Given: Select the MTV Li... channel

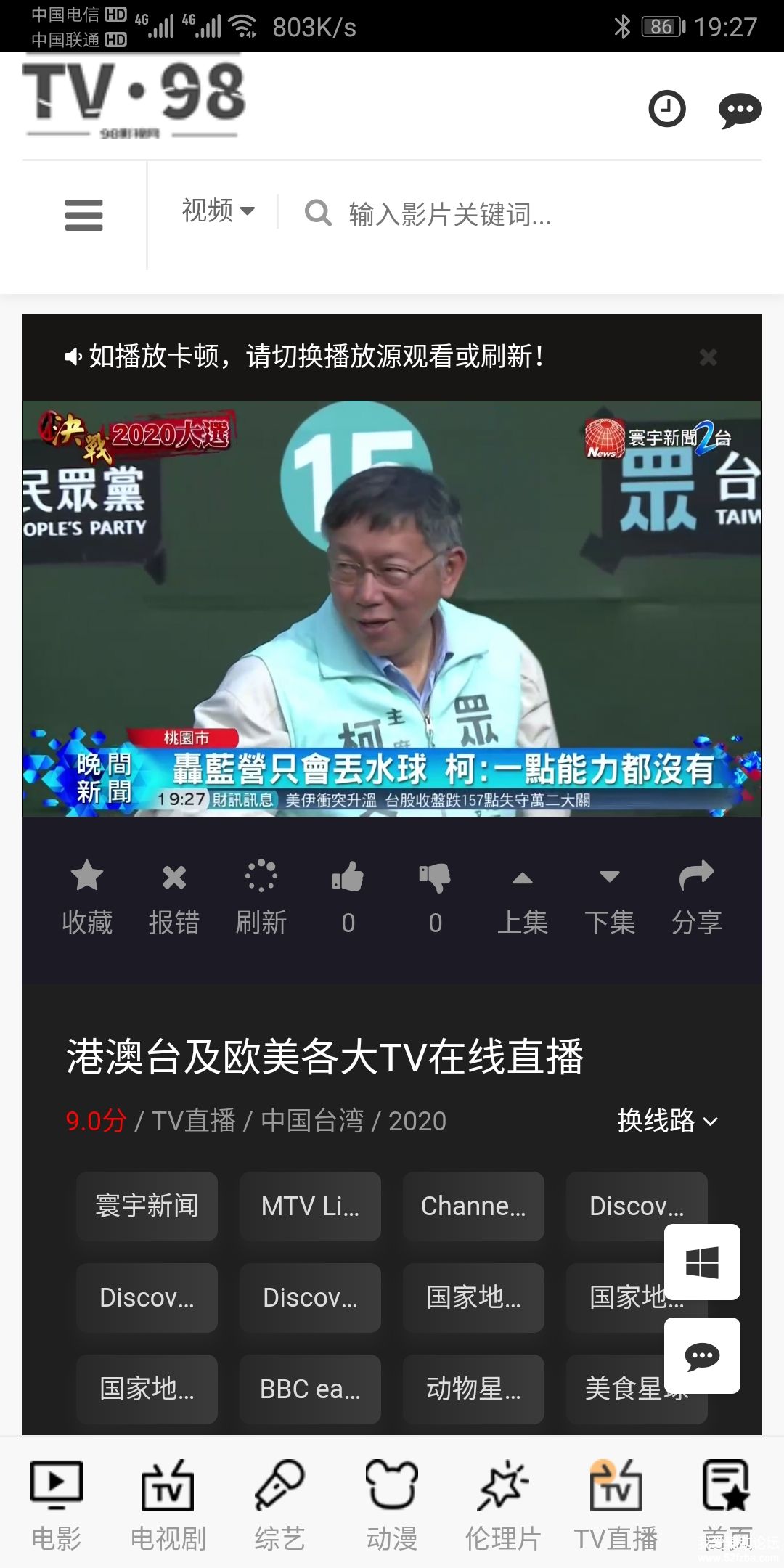Looking at the screenshot, I should (310, 1206).
